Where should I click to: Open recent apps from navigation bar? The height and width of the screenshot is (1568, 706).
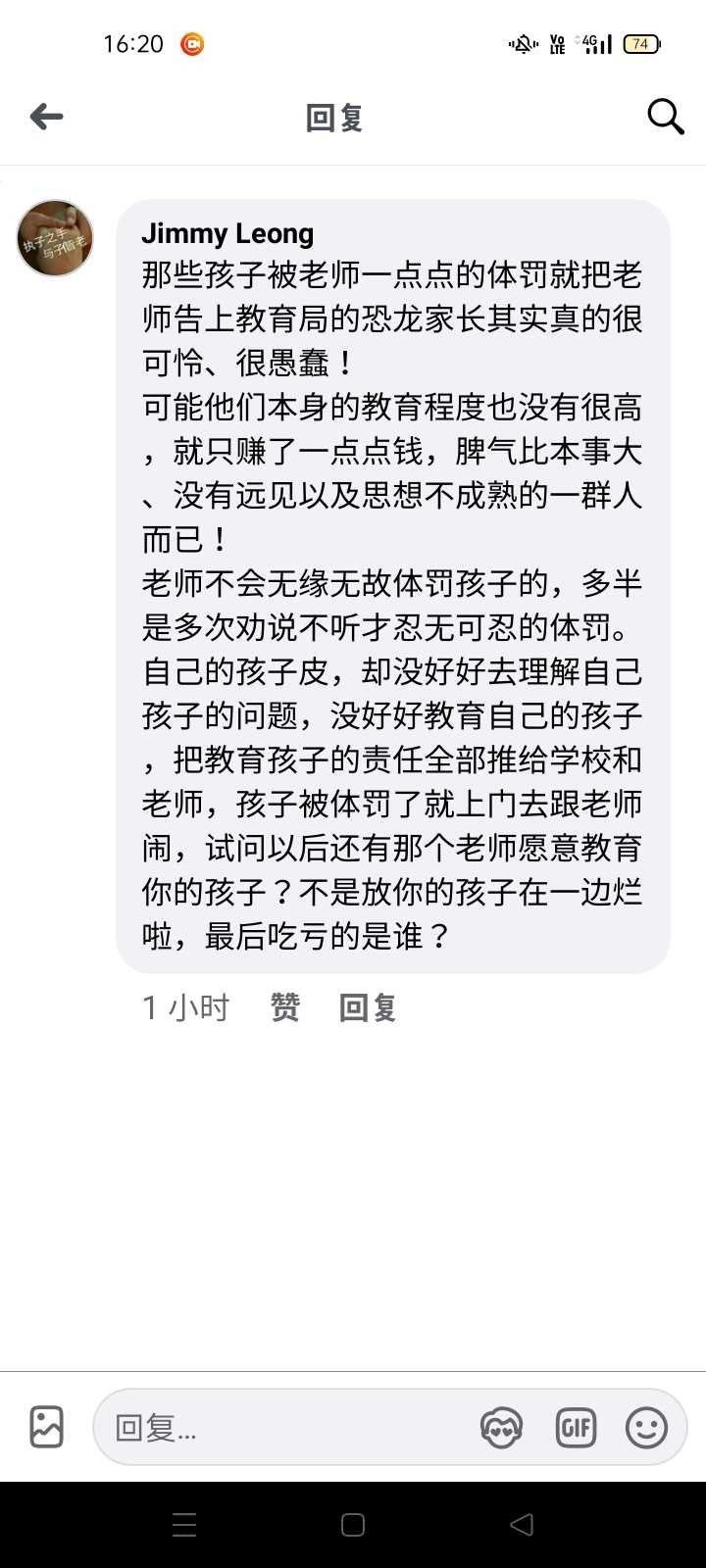184,1525
